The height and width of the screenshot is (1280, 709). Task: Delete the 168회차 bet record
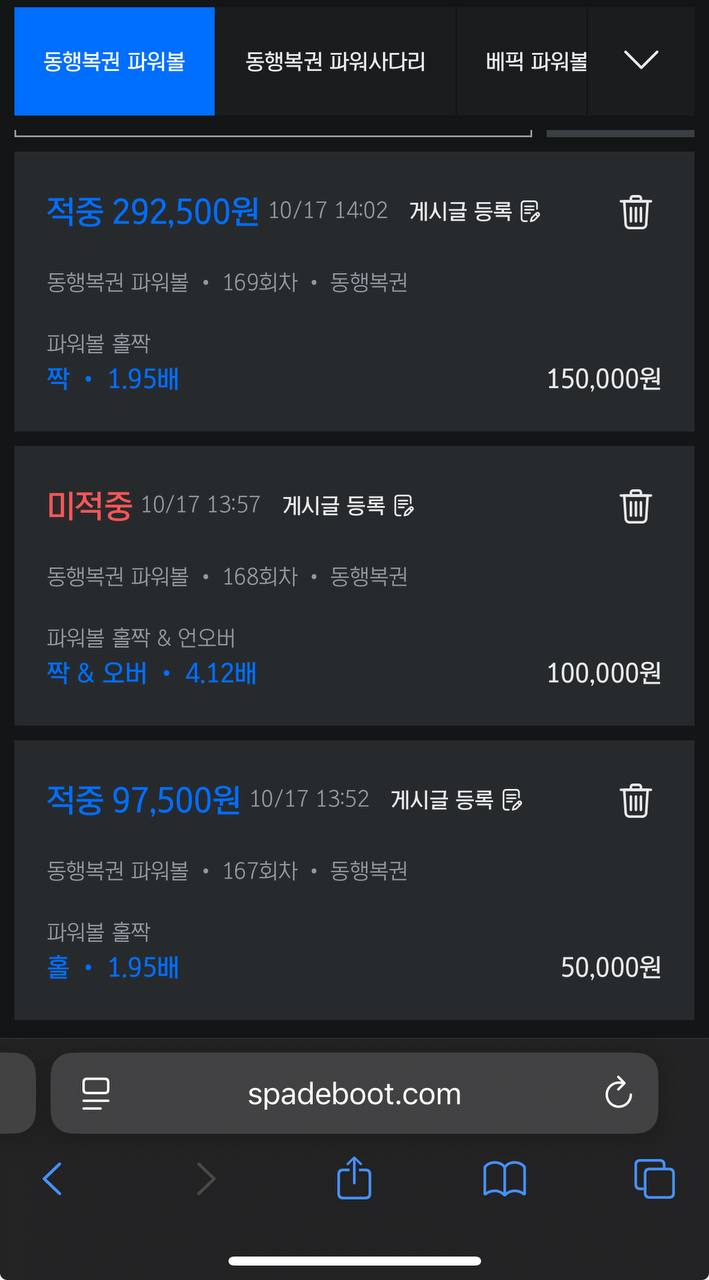tap(636, 506)
